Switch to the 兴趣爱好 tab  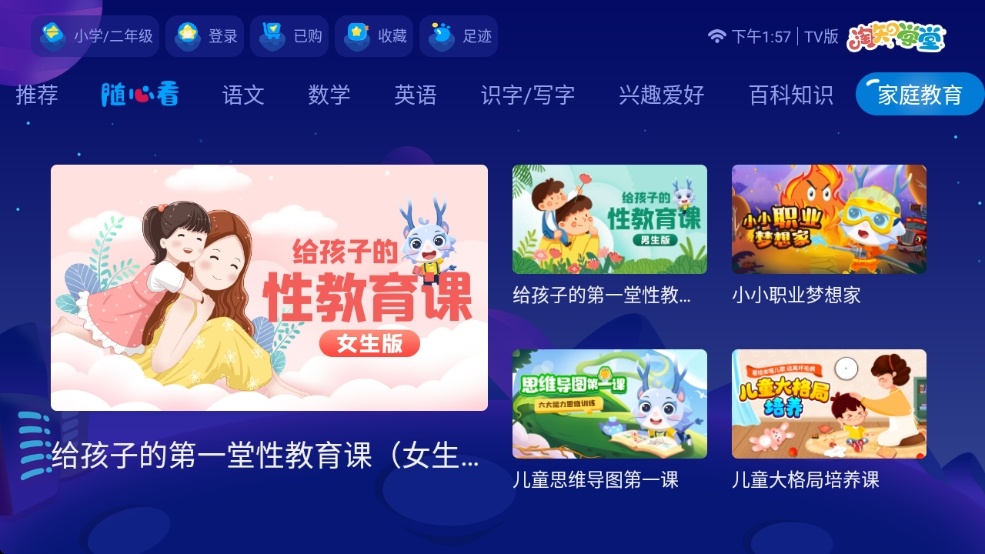[x=661, y=95]
